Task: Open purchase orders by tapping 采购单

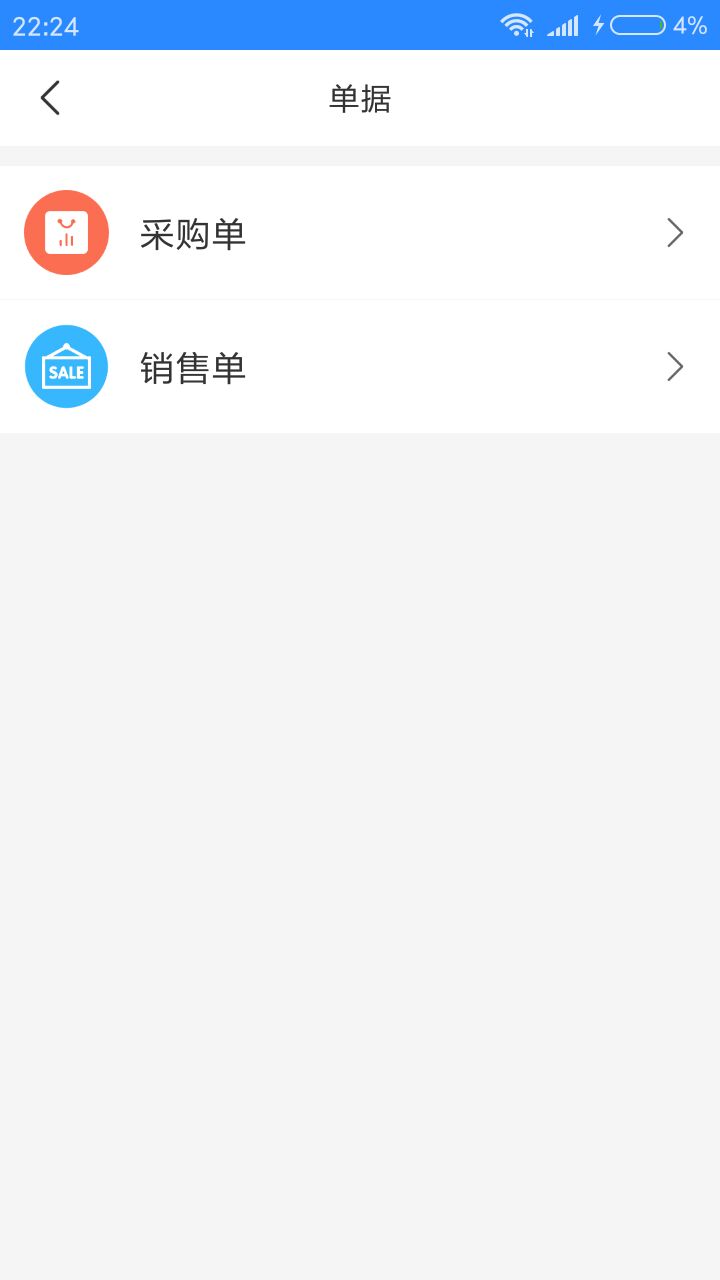Action: 194,232
